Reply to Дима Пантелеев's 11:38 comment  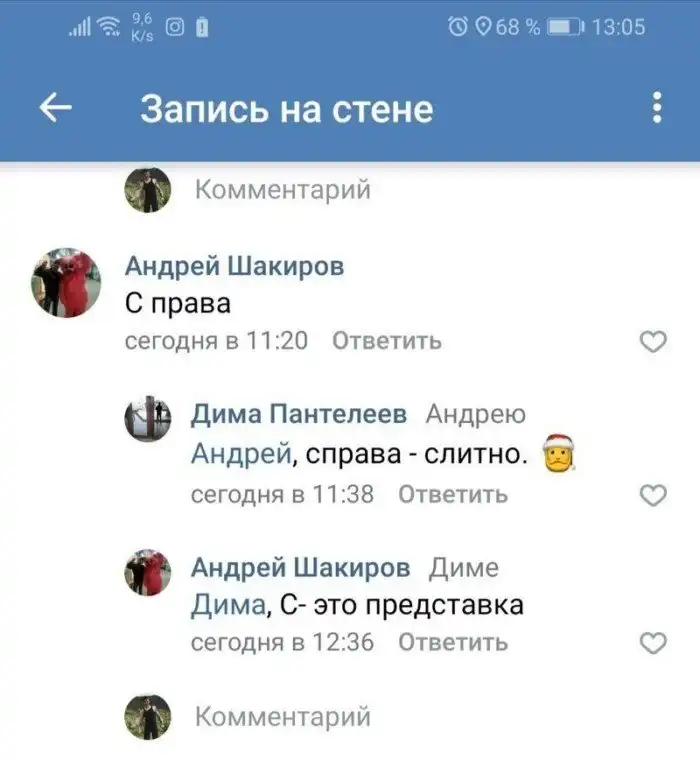click(x=453, y=494)
